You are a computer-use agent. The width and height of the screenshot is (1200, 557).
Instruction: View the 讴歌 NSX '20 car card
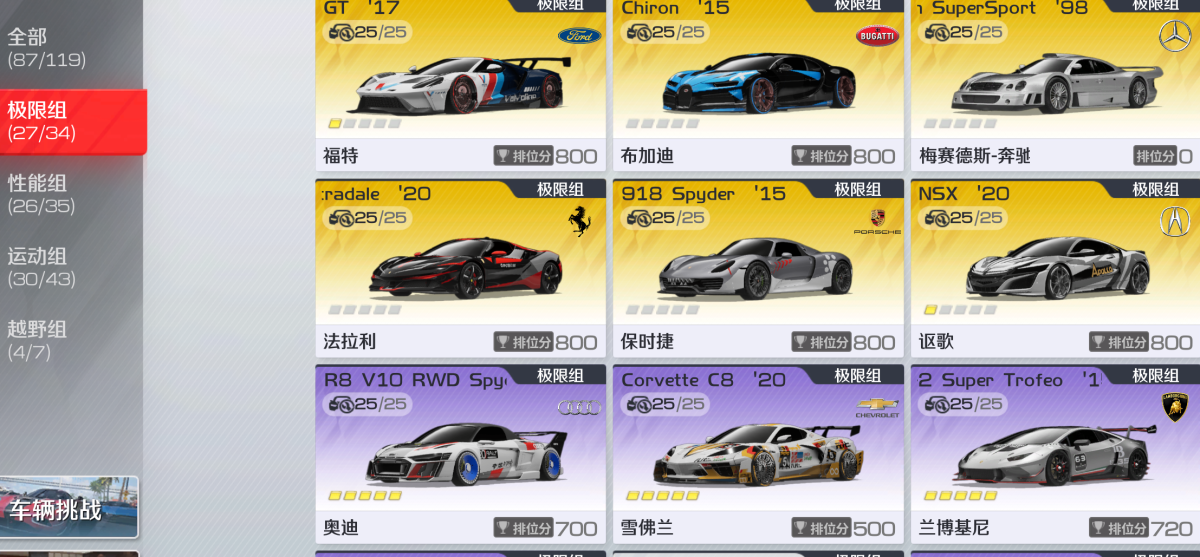tap(1054, 268)
